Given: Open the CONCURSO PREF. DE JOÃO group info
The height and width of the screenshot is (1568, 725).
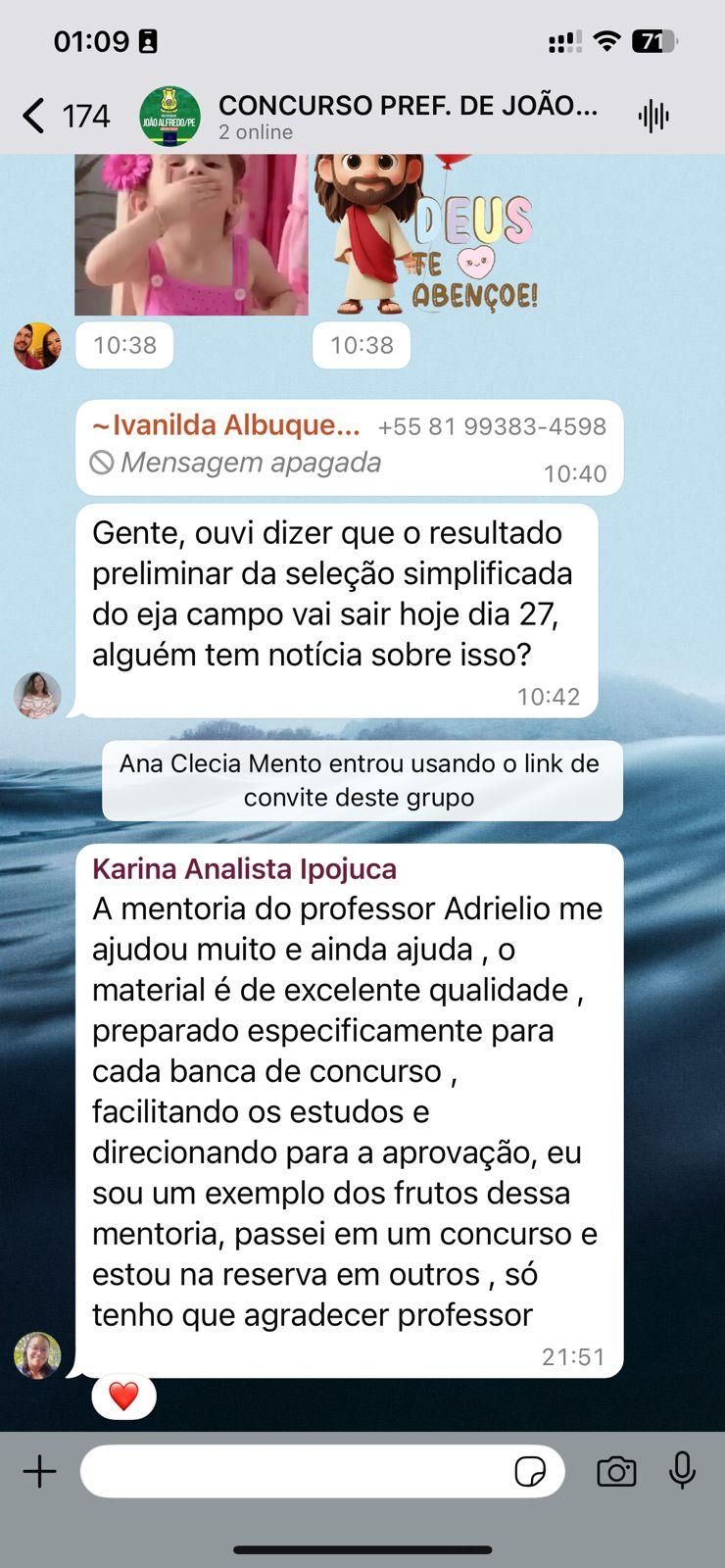Looking at the screenshot, I should click(407, 116).
